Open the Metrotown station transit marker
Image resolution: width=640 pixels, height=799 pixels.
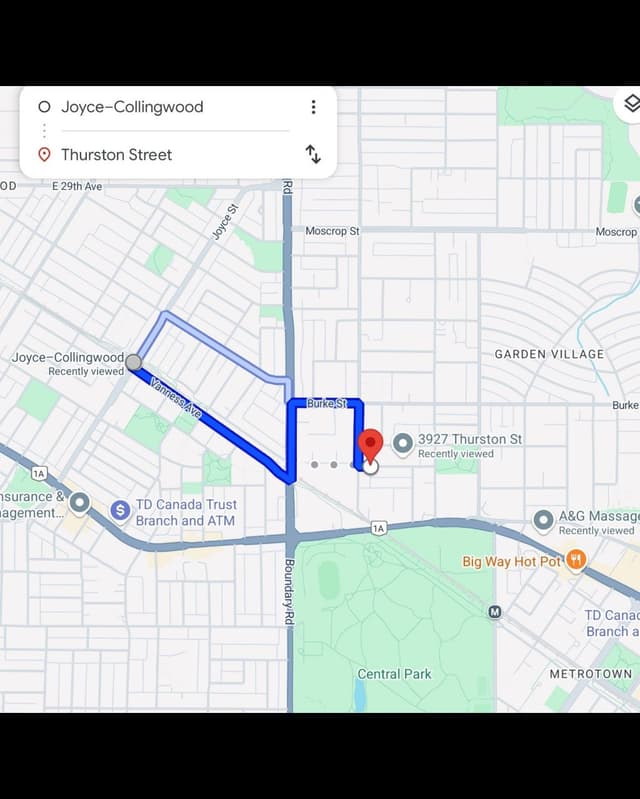(x=494, y=611)
